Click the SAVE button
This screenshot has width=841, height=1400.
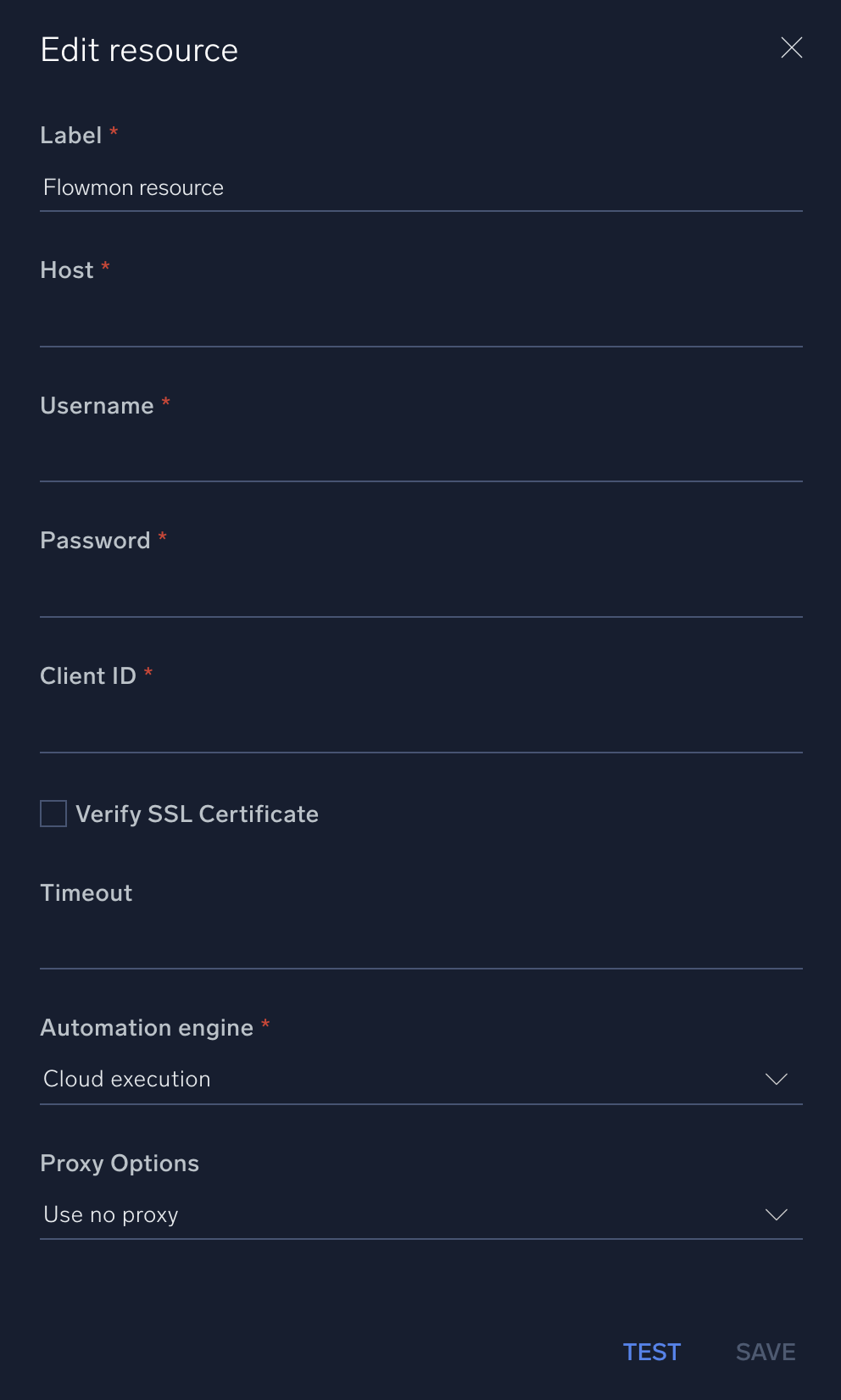click(765, 1353)
